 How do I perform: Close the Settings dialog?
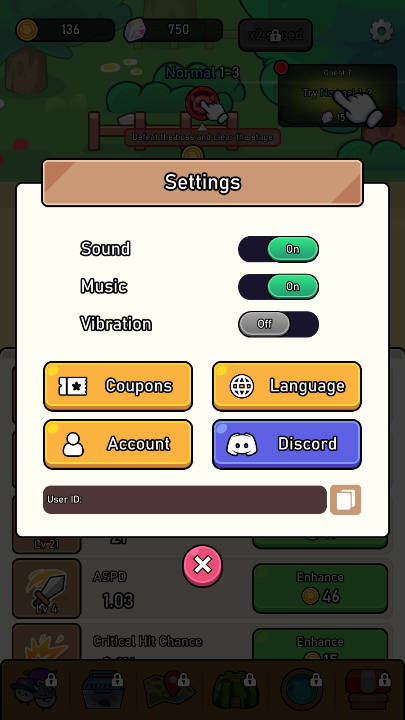[202, 565]
